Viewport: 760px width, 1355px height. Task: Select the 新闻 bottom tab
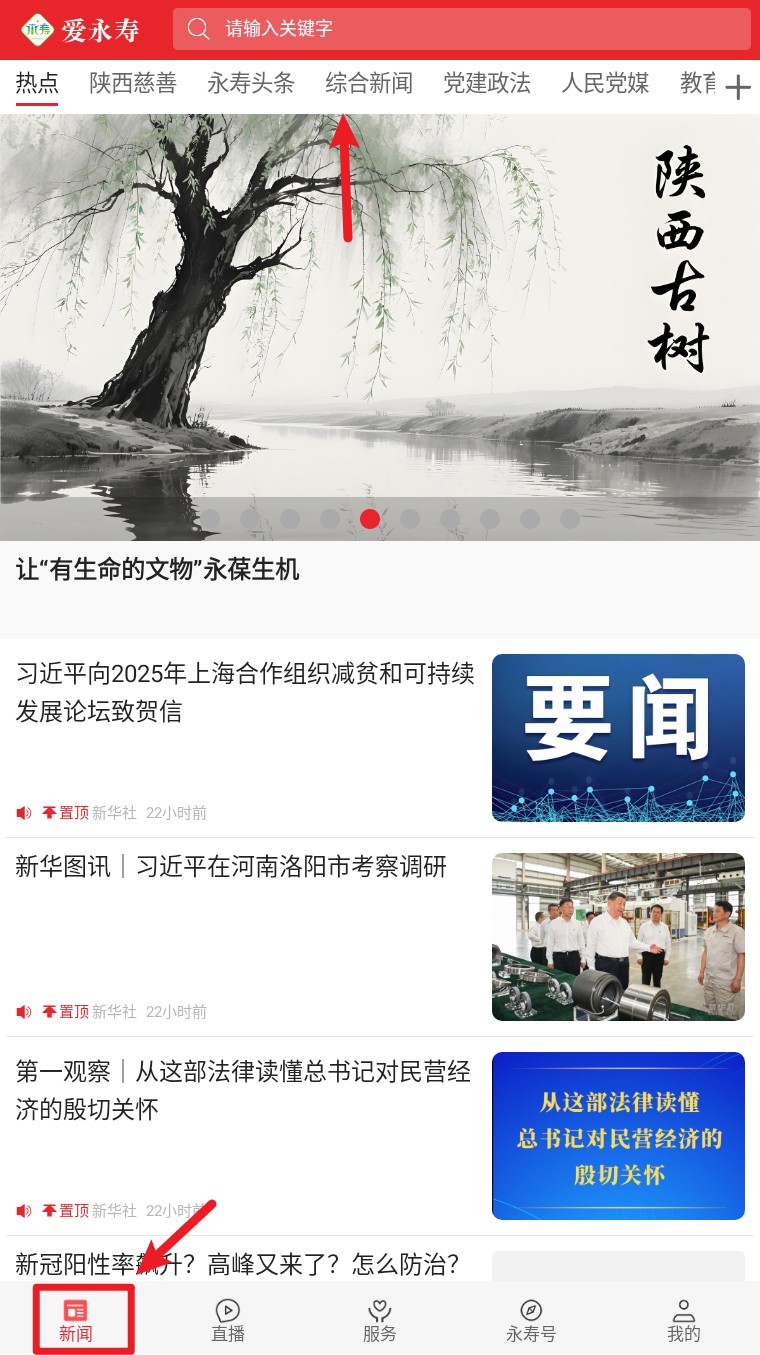click(76, 1320)
